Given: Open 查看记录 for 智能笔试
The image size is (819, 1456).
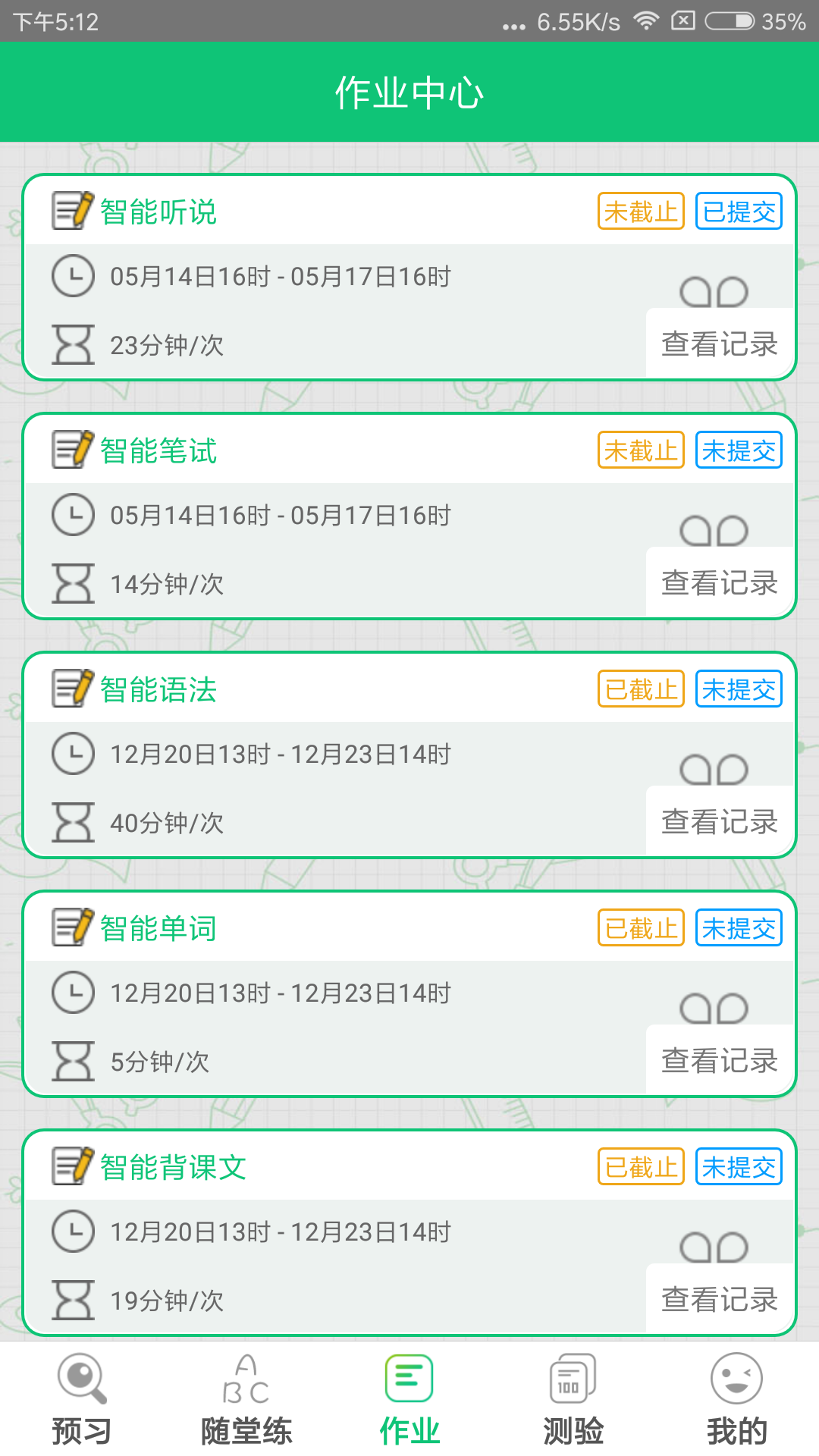Looking at the screenshot, I should pos(717,584).
